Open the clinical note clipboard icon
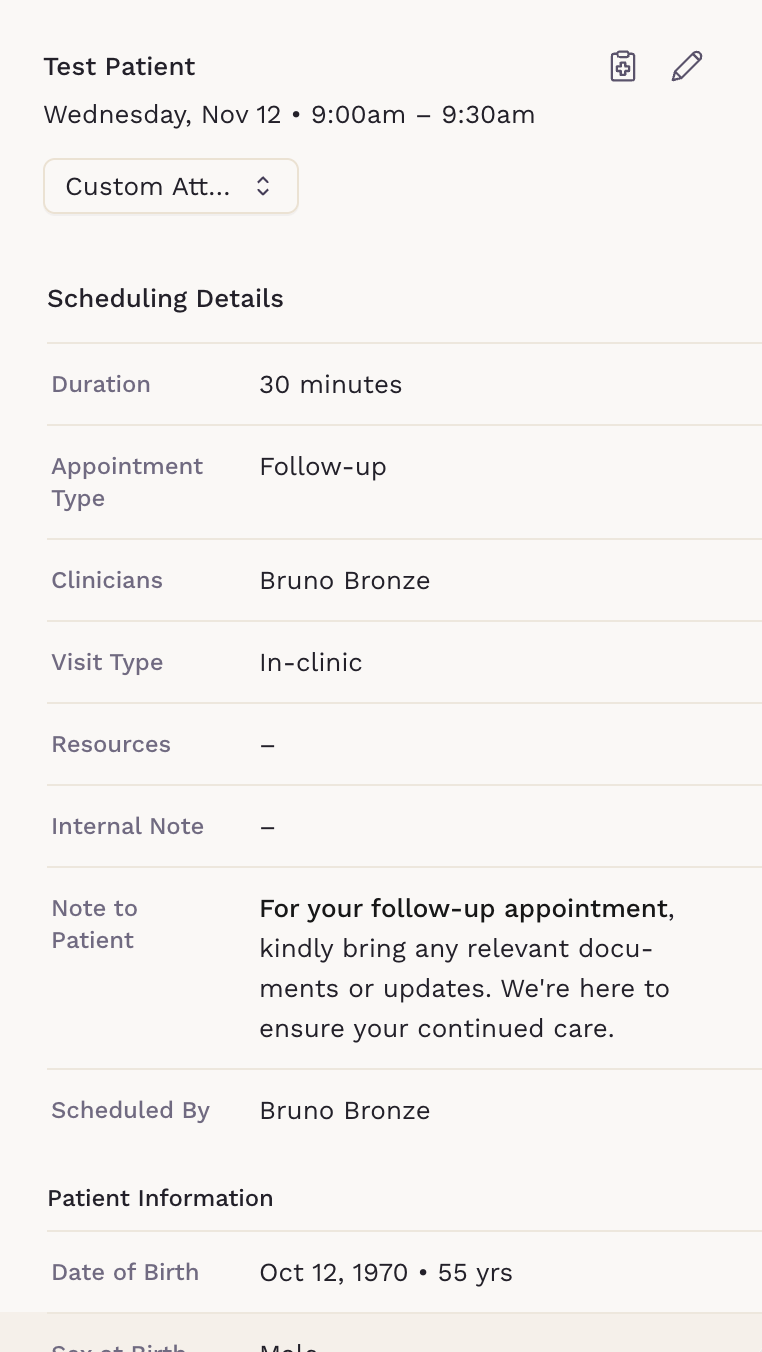762x1352 pixels. tap(623, 67)
